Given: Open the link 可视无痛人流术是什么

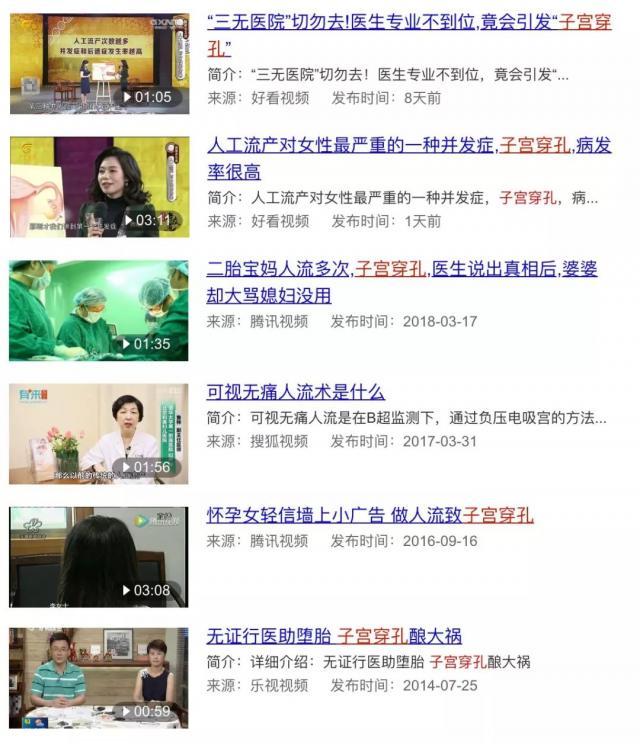Looking at the screenshot, I should click(295, 392).
